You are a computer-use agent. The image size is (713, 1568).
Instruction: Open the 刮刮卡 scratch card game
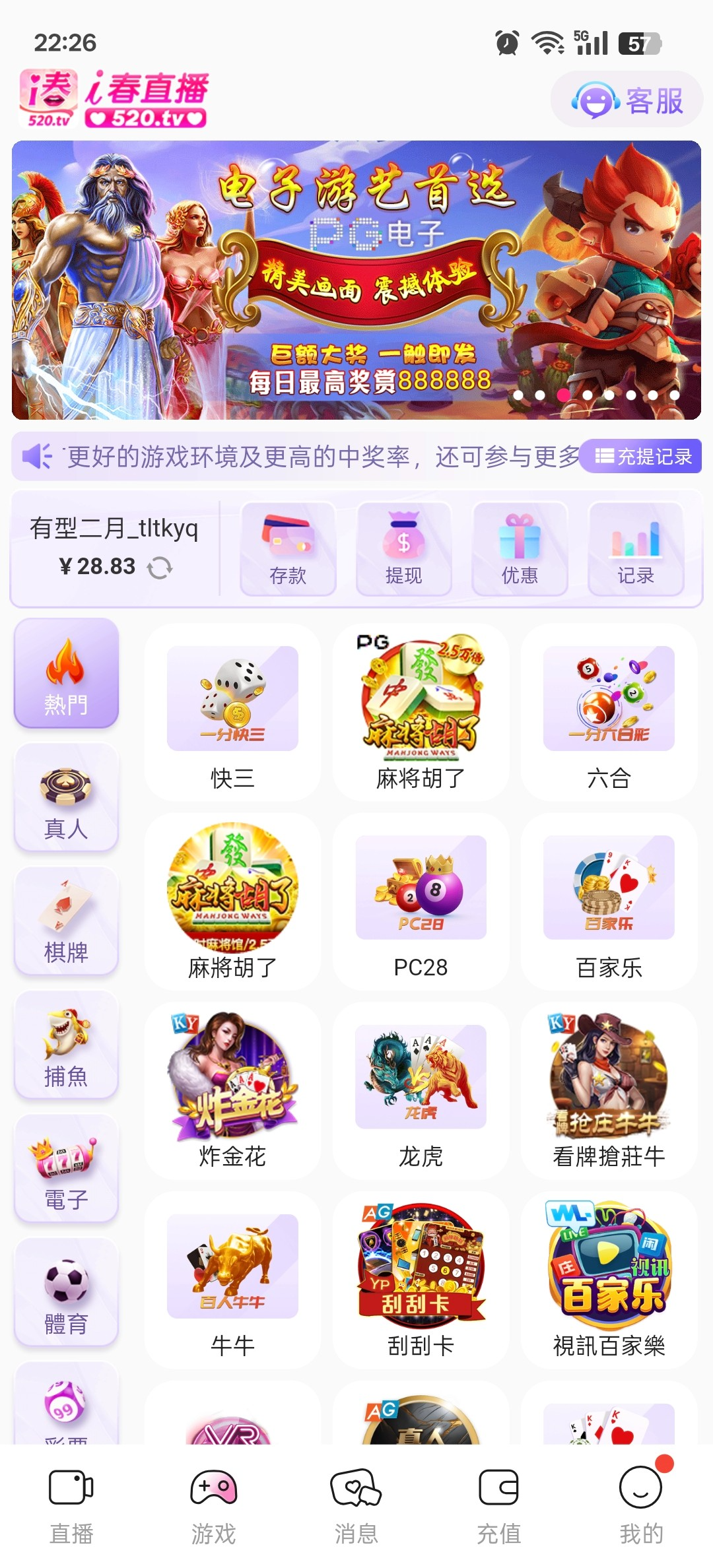(421, 1281)
